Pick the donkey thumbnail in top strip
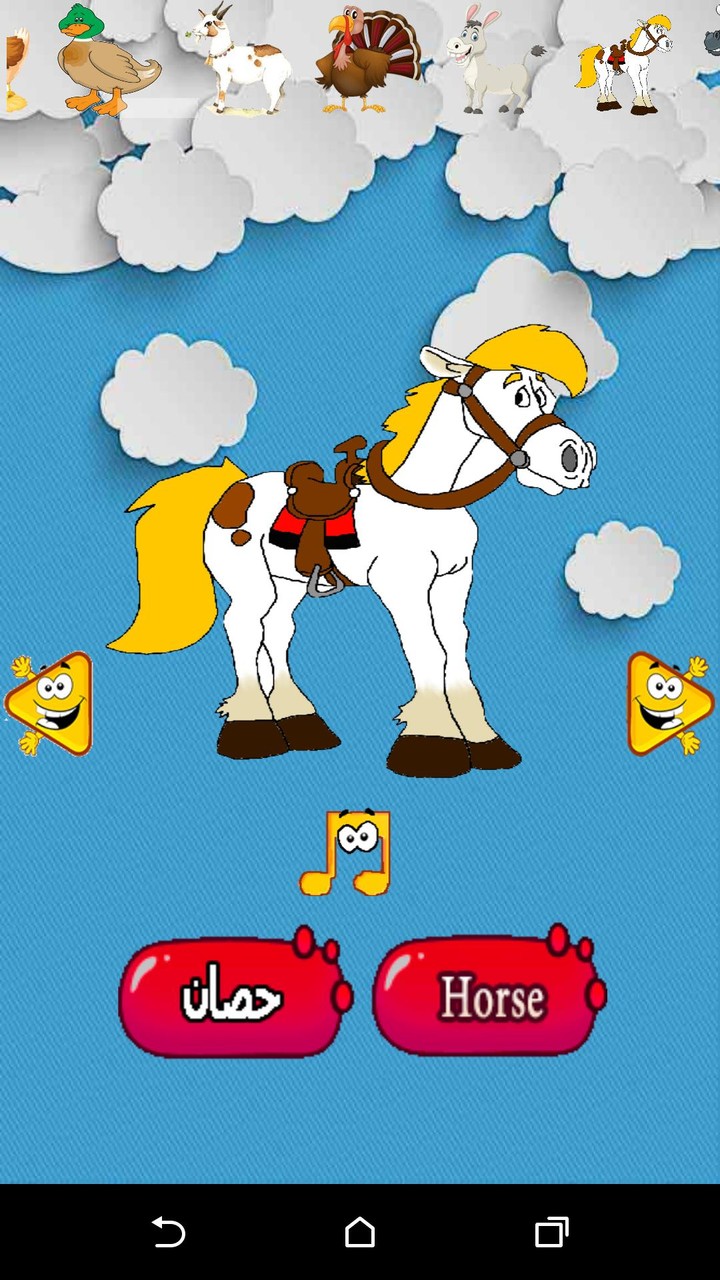Image resolution: width=720 pixels, height=1280 pixels. 492,60
